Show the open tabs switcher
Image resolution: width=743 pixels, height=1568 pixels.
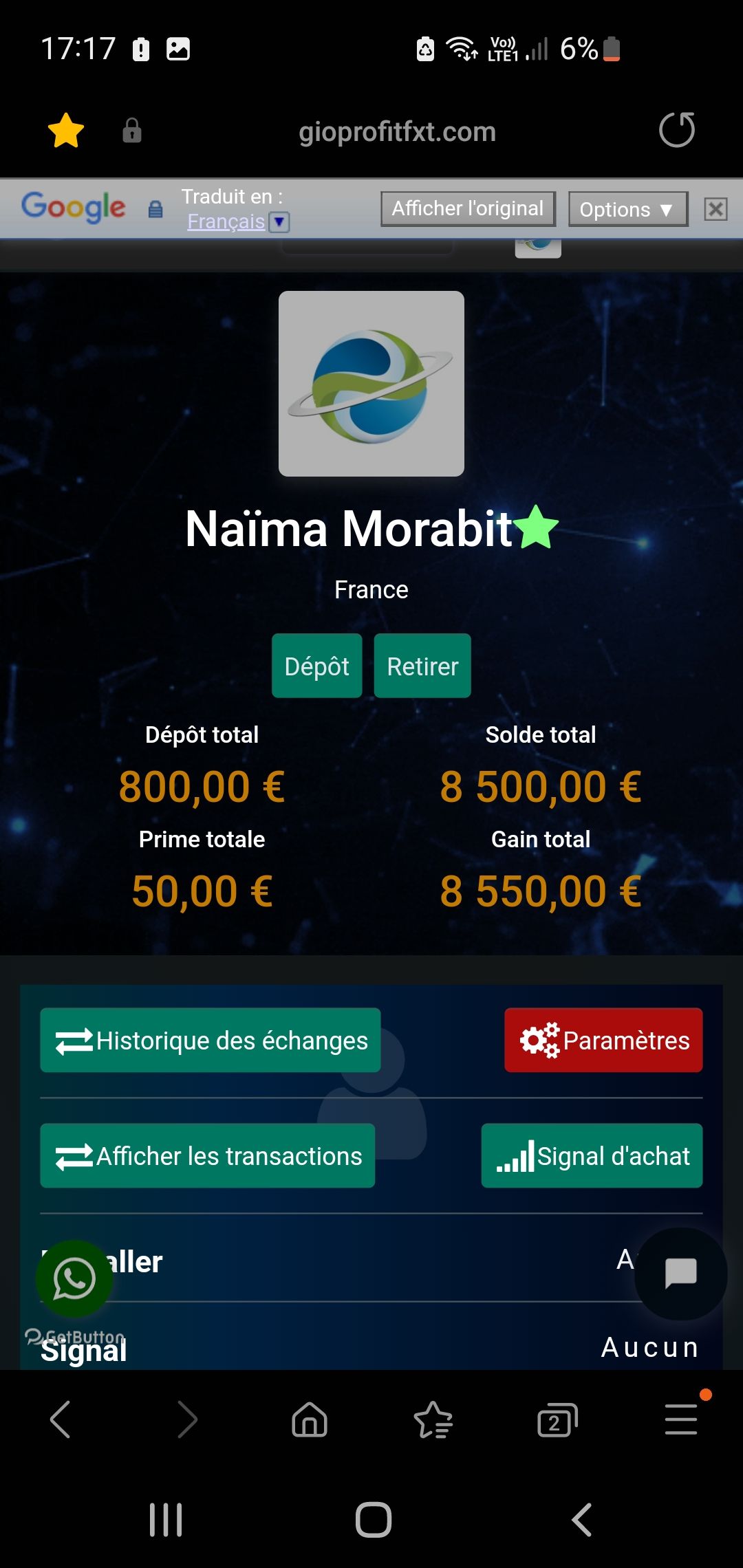tap(557, 1419)
